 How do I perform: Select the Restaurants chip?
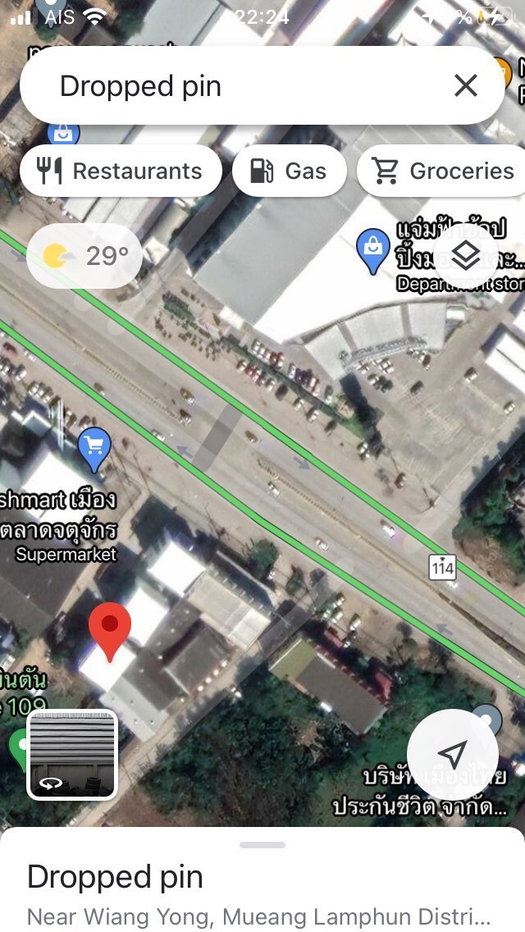pyautogui.click(x=121, y=171)
